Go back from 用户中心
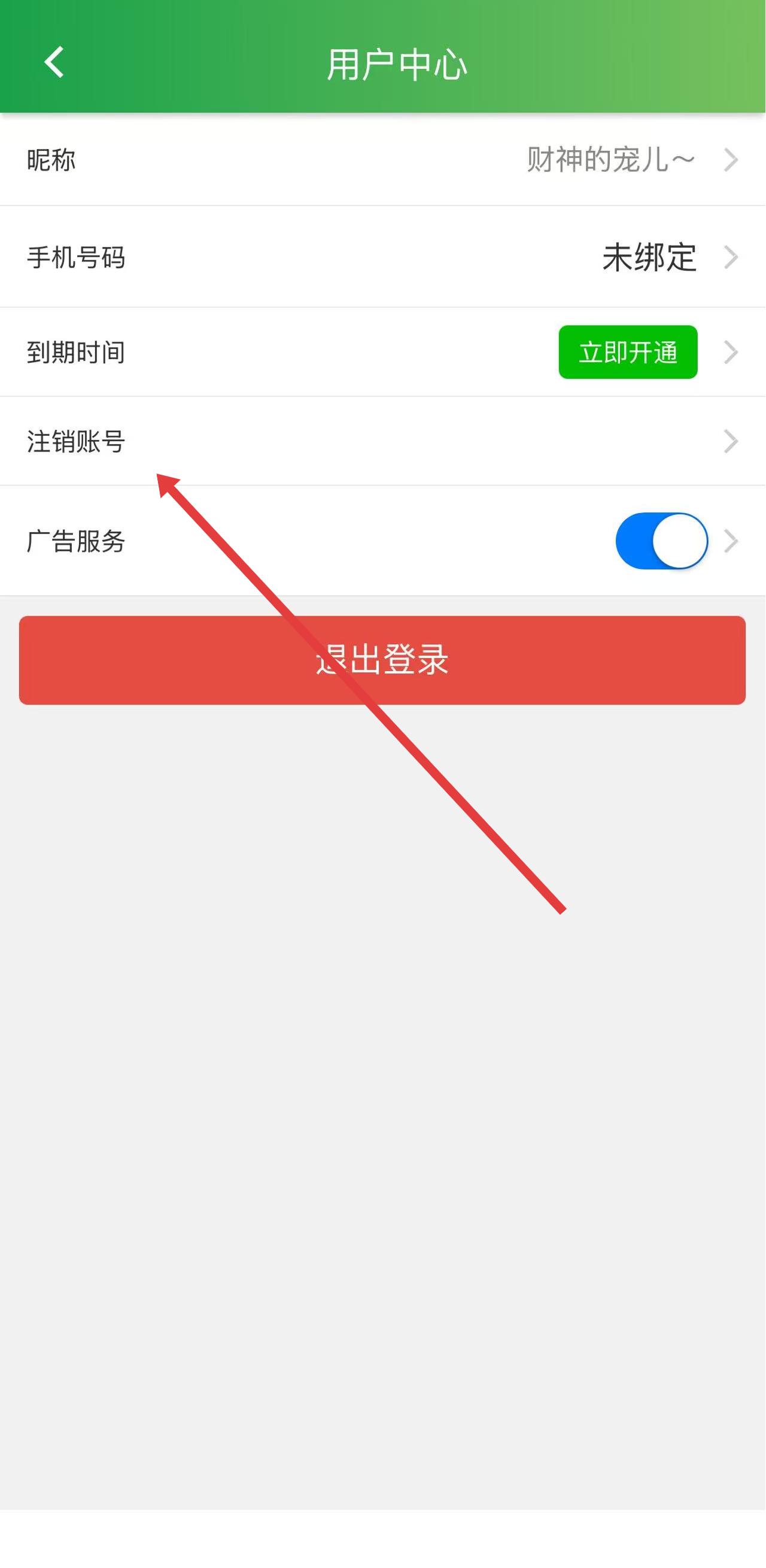Image resolution: width=766 pixels, height=1568 pixels. tap(55, 63)
